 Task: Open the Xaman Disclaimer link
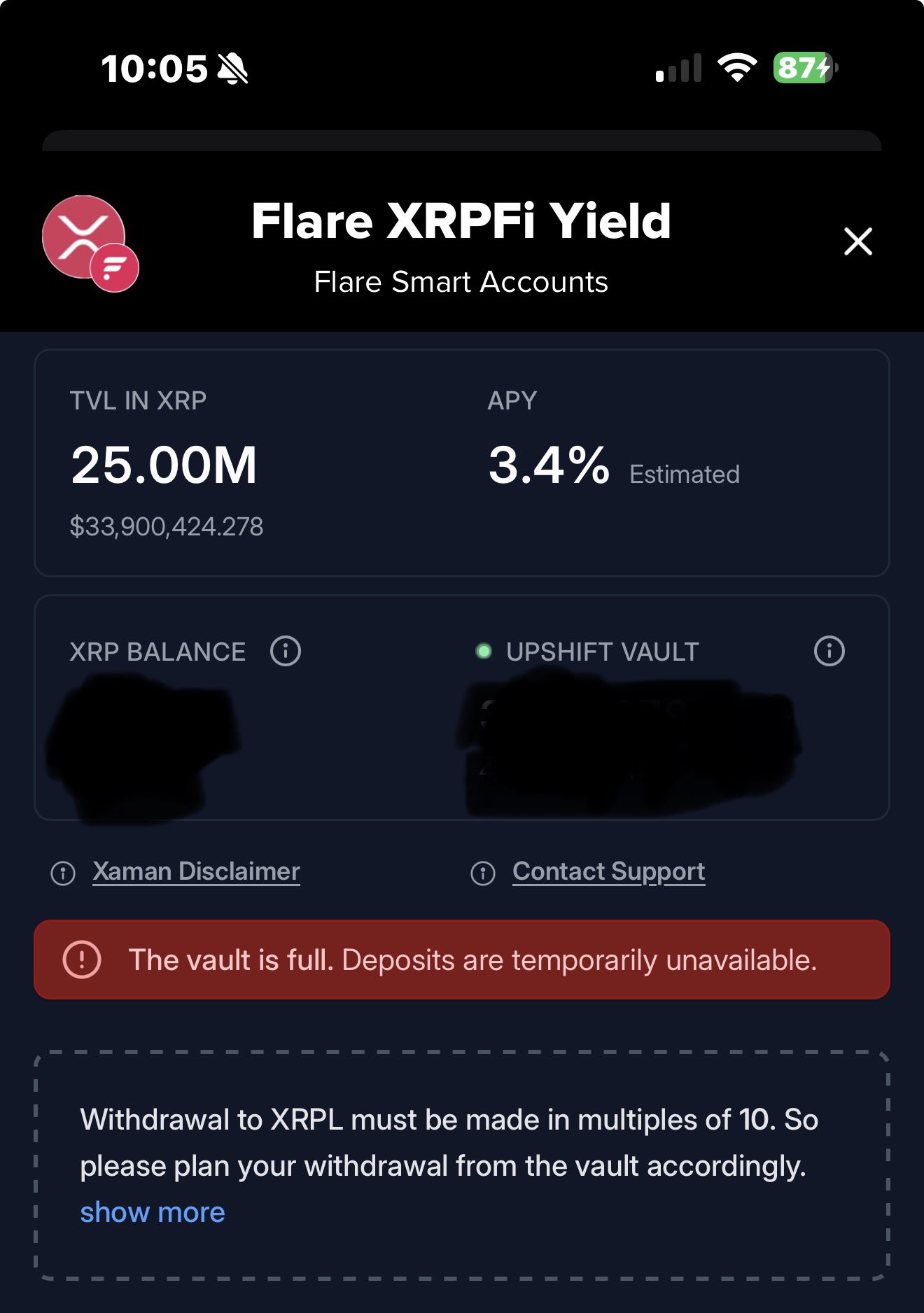point(196,871)
